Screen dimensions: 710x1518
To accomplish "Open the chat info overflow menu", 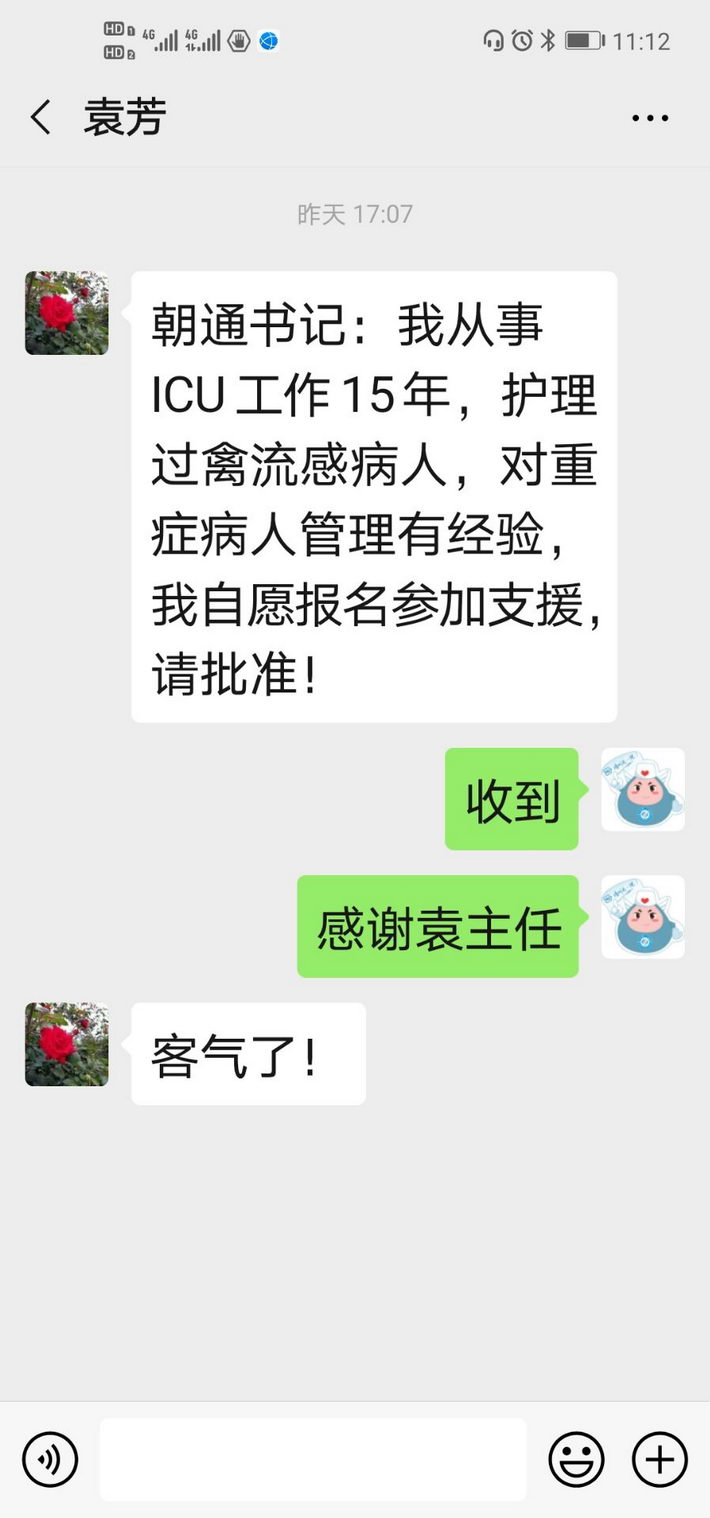I will point(650,118).
